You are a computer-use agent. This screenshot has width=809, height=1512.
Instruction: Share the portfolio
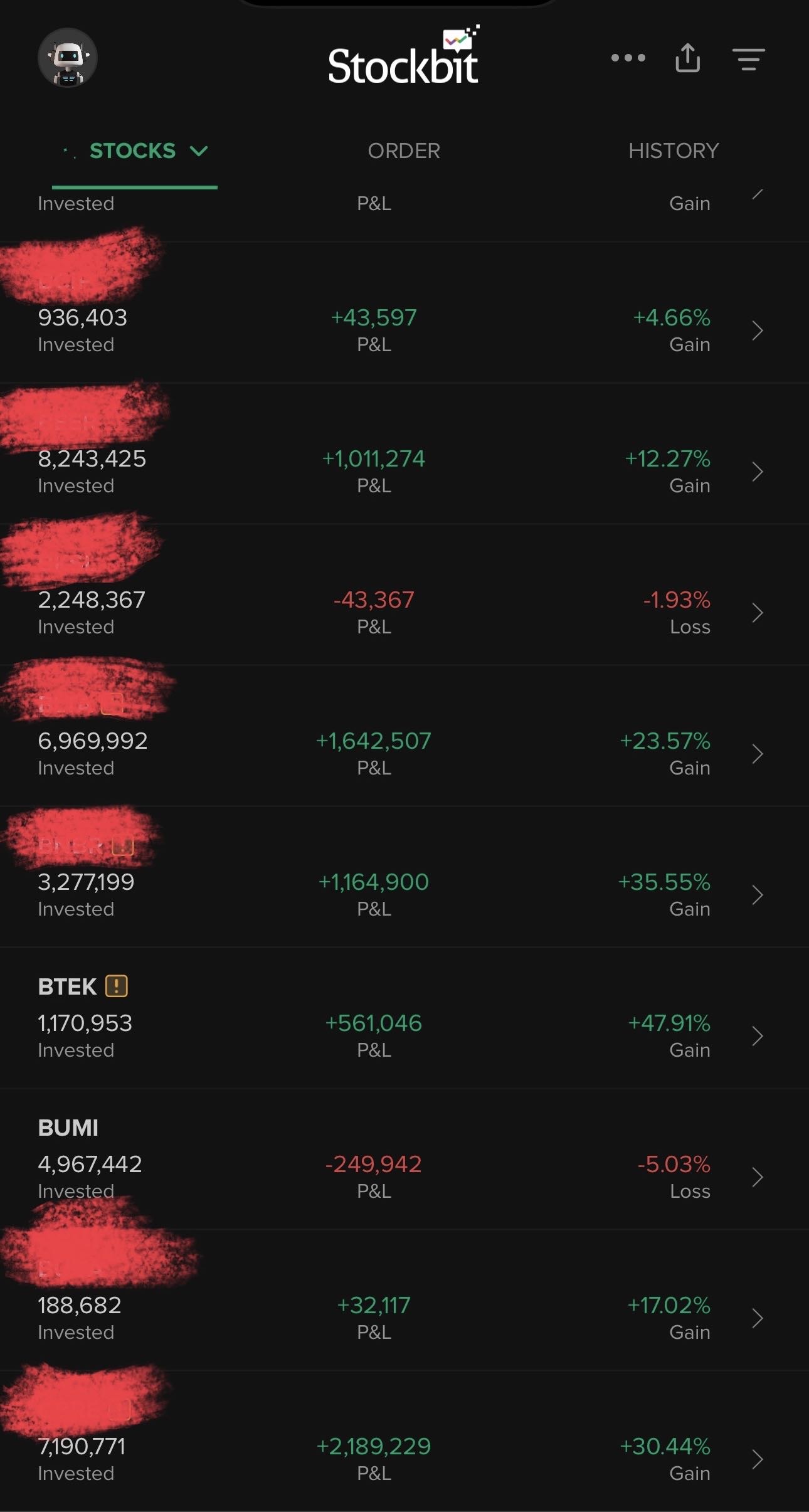[x=687, y=58]
